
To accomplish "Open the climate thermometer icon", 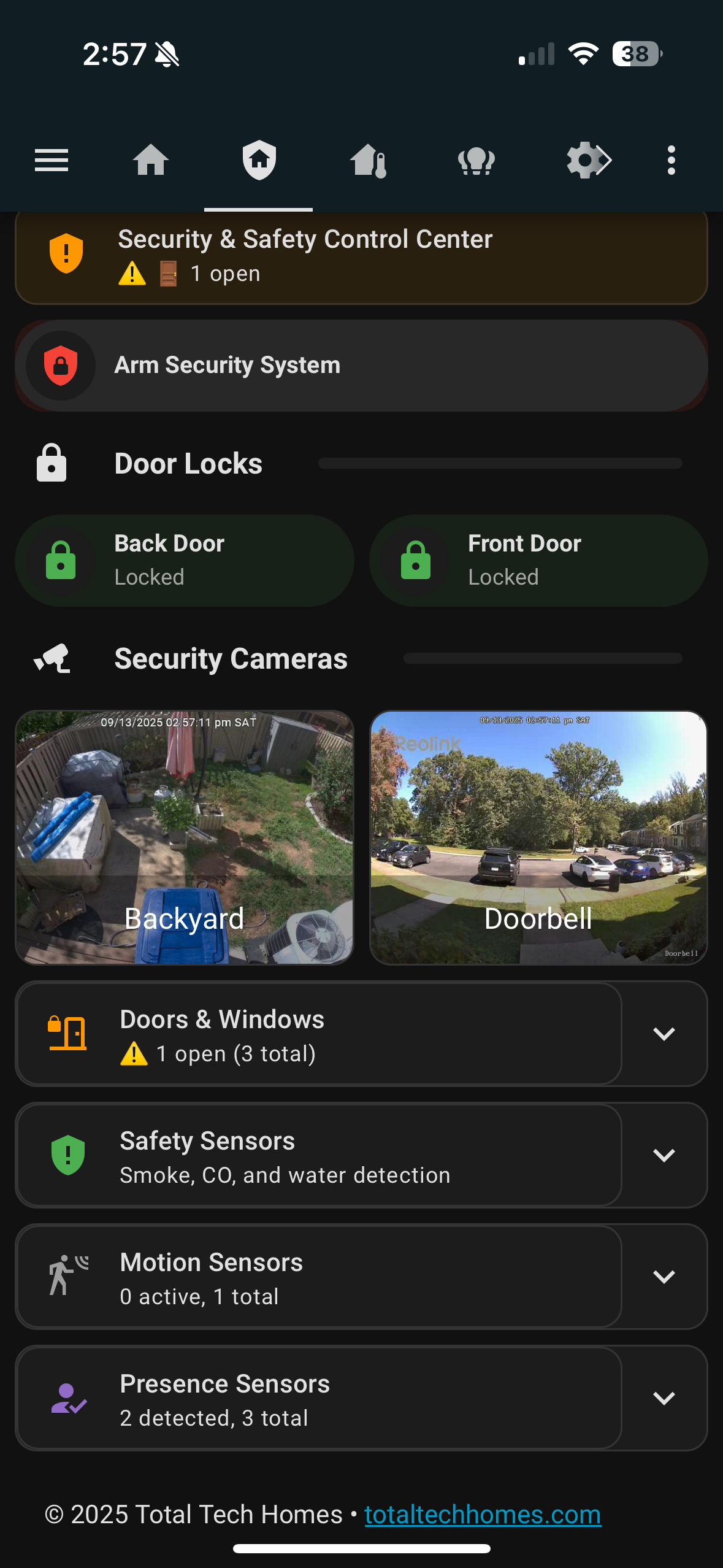I will click(367, 160).
